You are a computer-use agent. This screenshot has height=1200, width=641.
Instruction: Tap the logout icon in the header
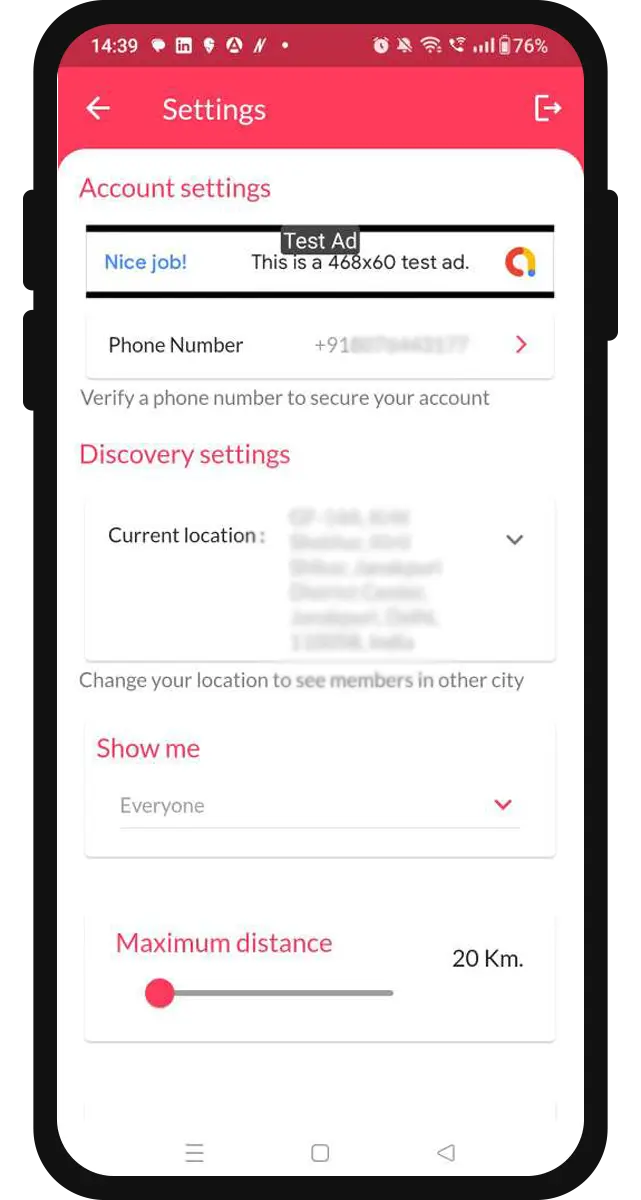click(547, 108)
